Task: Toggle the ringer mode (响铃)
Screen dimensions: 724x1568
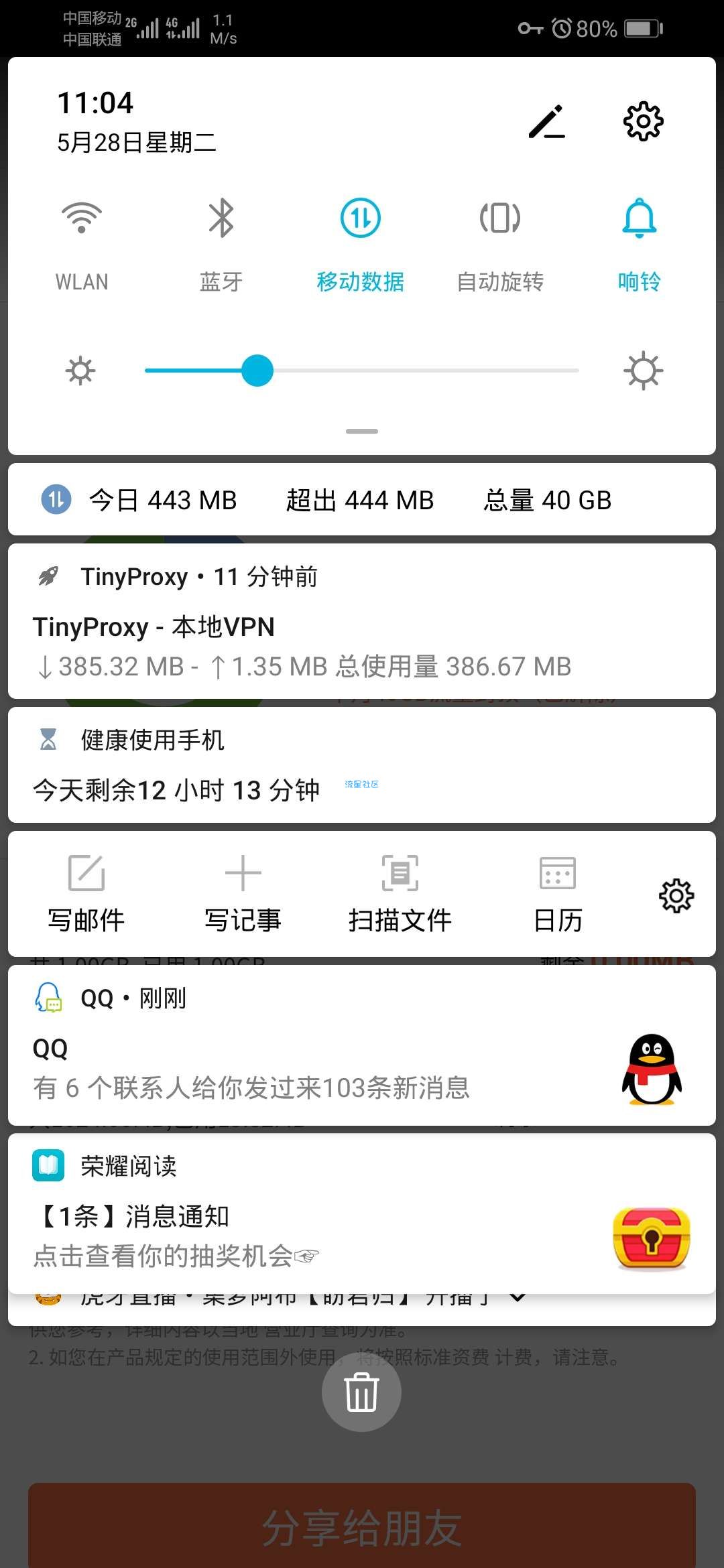Action: pos(640,218)
